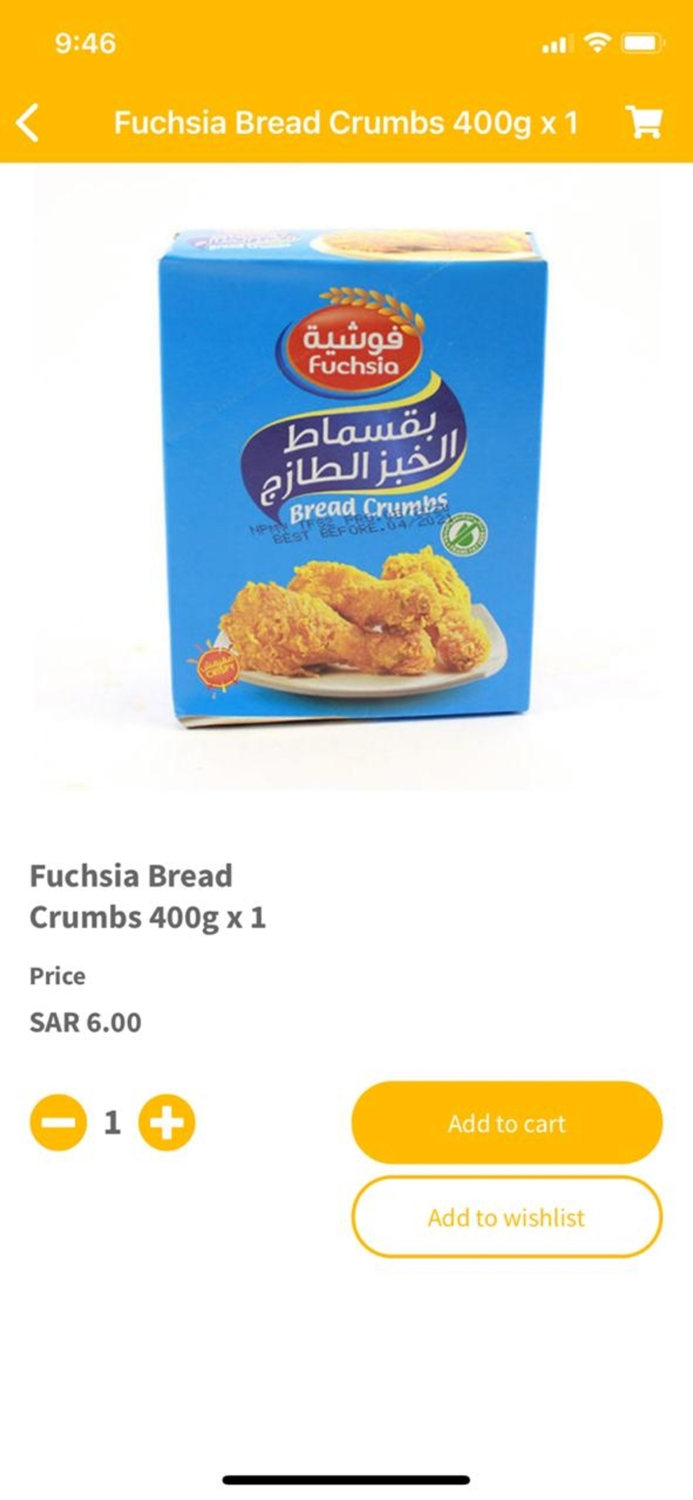Decrease quantity with the minus button
This screenshot has height=1500, width=693.
[x=58, y=1123]
